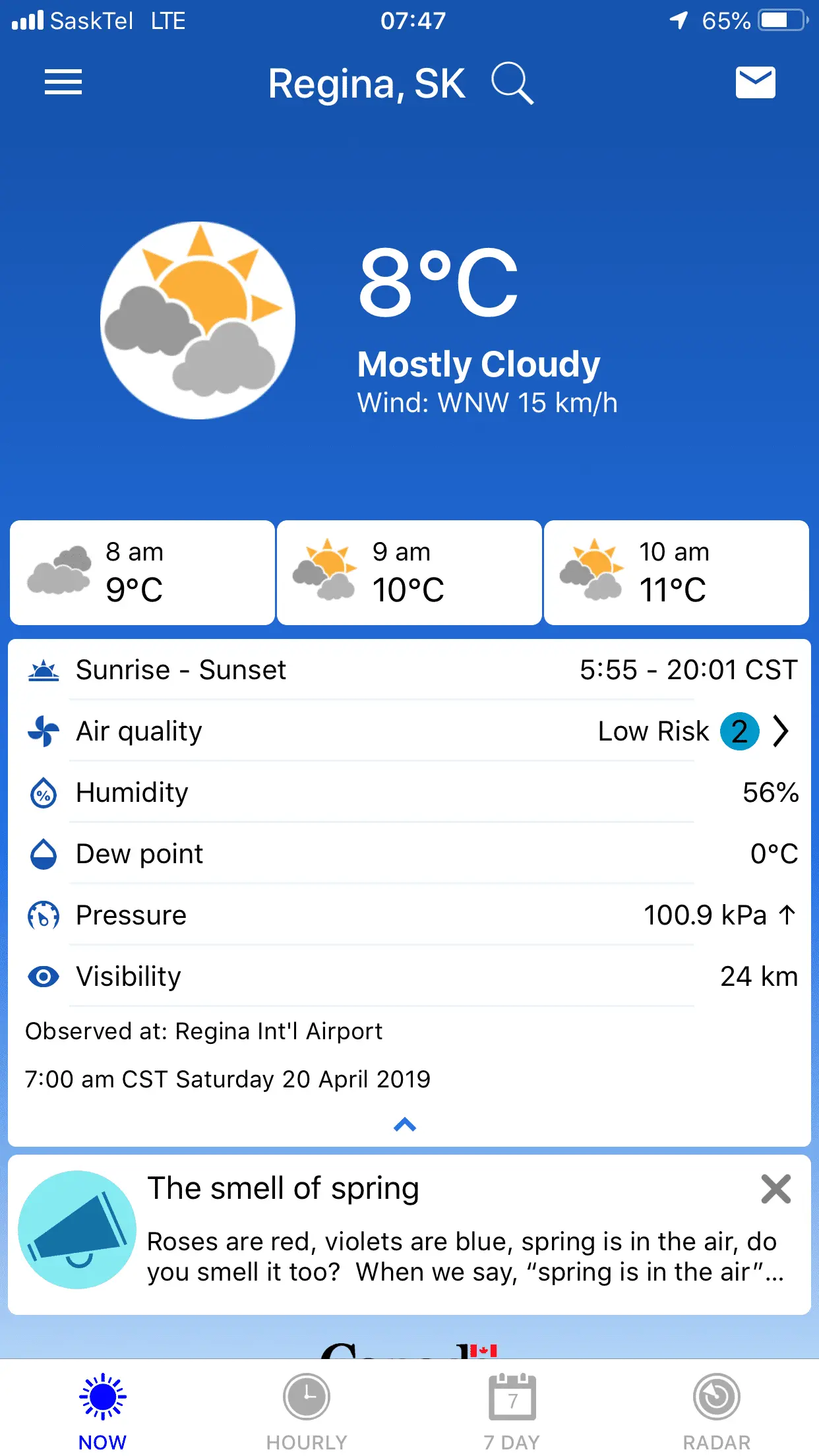
Task: Dismiss The smell of spring banner
Action: (775, 1190)
